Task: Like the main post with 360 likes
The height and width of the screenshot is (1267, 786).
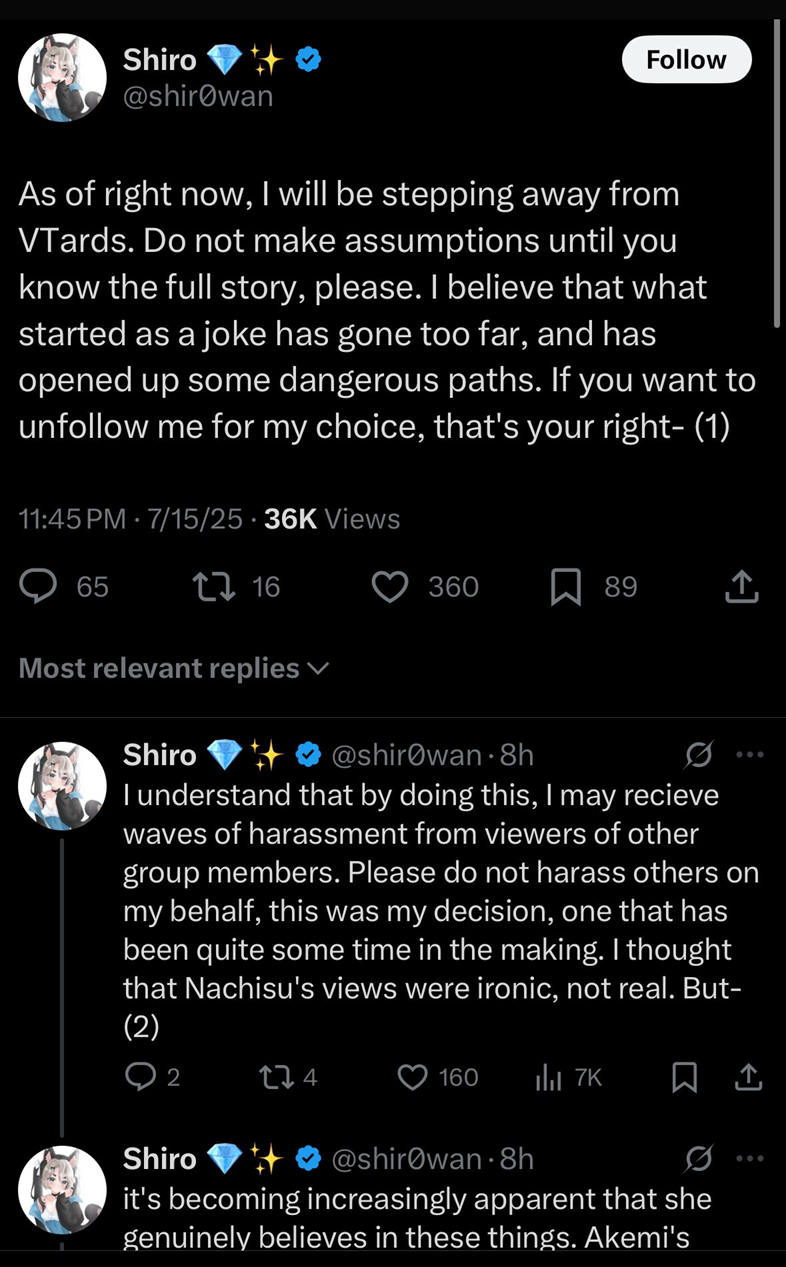Action: coord(389,587)
